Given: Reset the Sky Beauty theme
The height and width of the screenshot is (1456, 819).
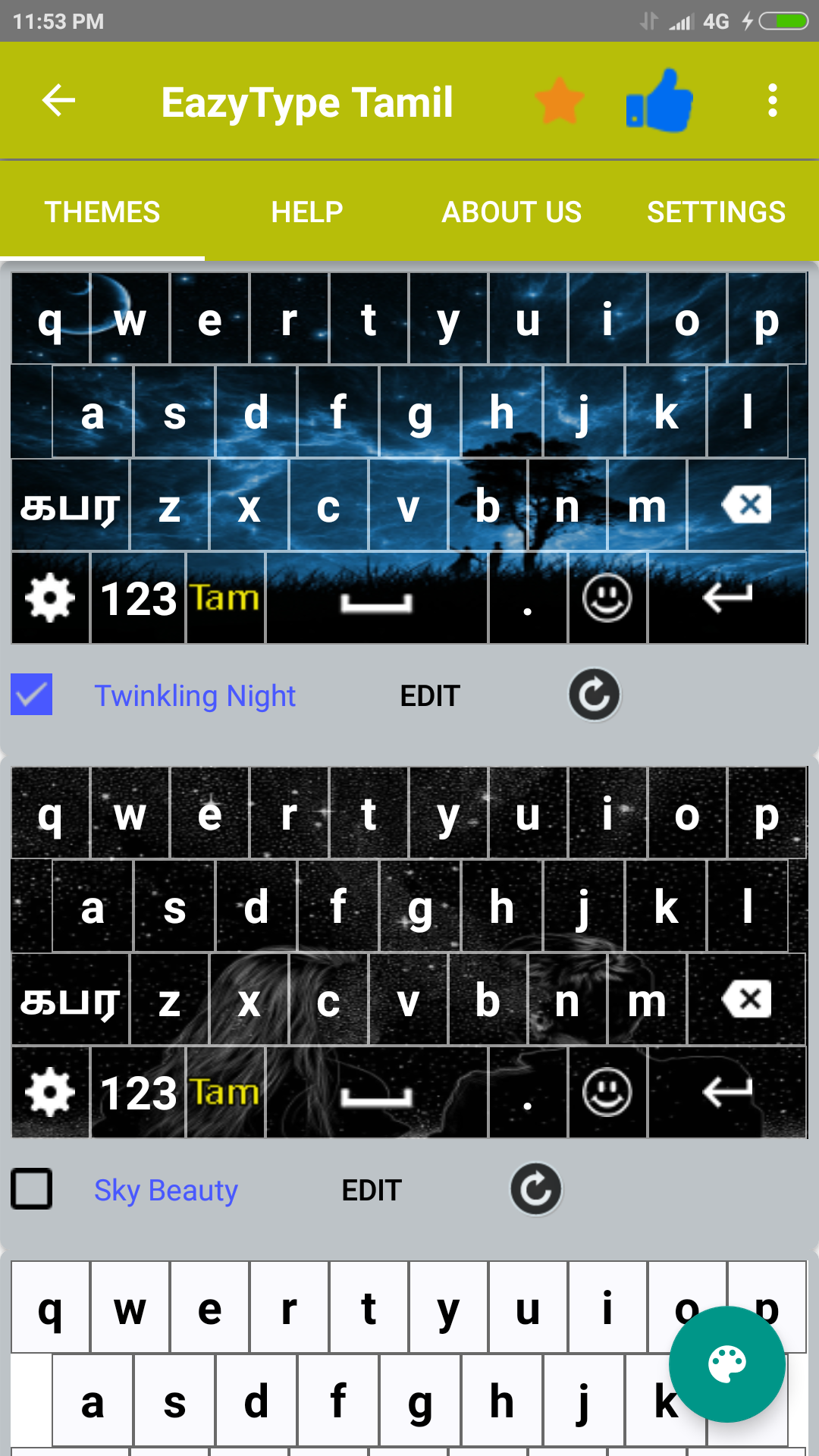Looking at the screenshot, I should (536, 1189).
